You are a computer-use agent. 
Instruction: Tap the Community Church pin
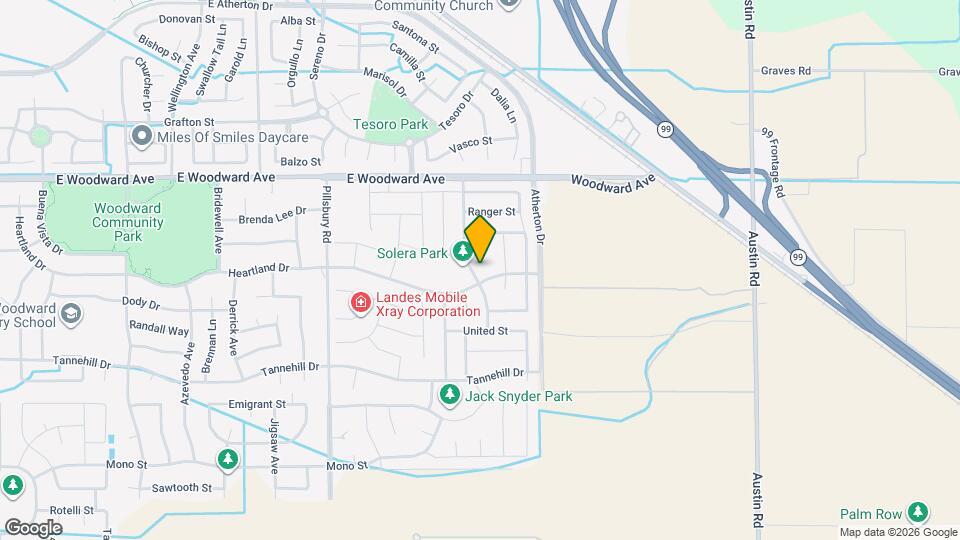point(509,5)
